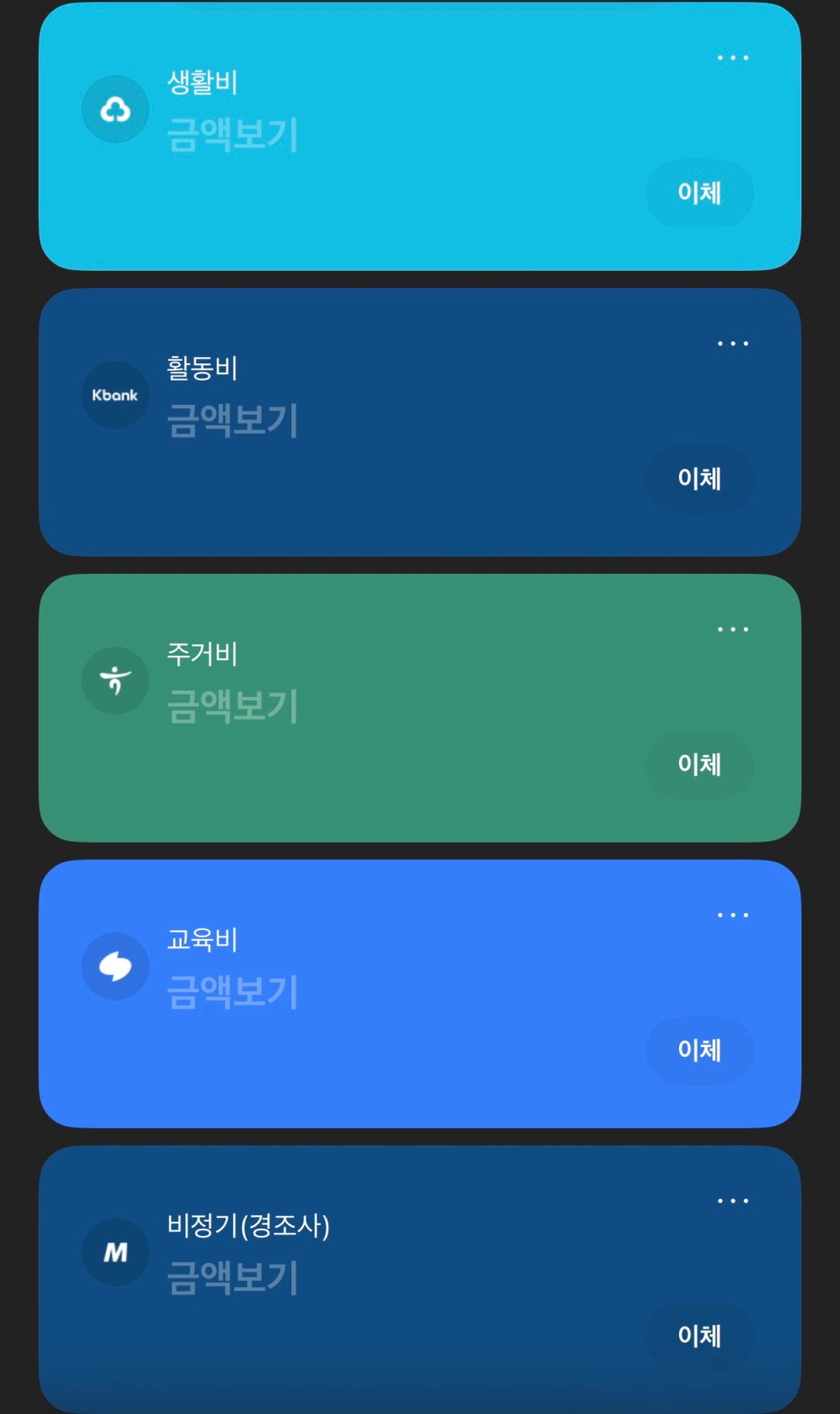Open overflow options on the 주거비 card
This screenshot has height=1414, width=840.
click(733, 630)
